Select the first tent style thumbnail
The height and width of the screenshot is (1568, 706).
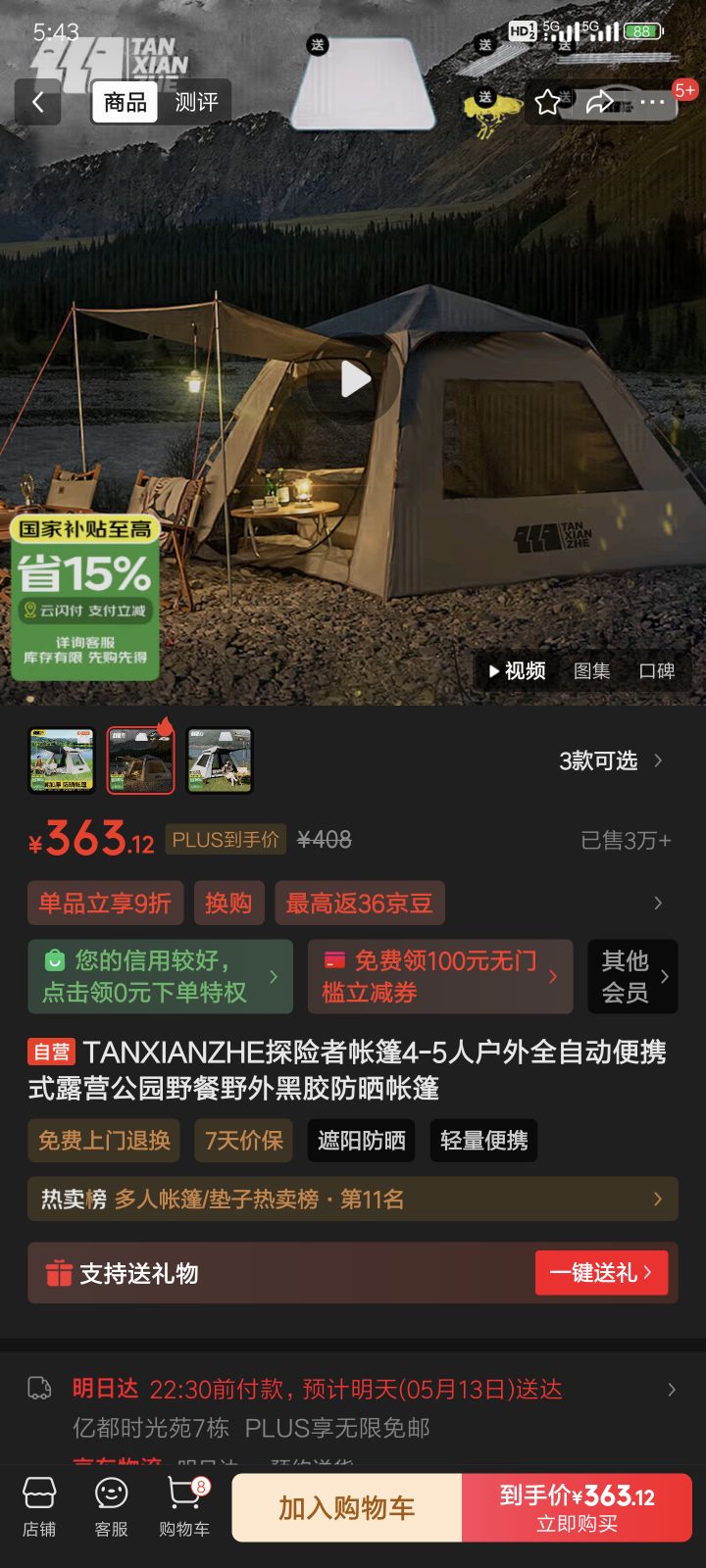point(61,759)
